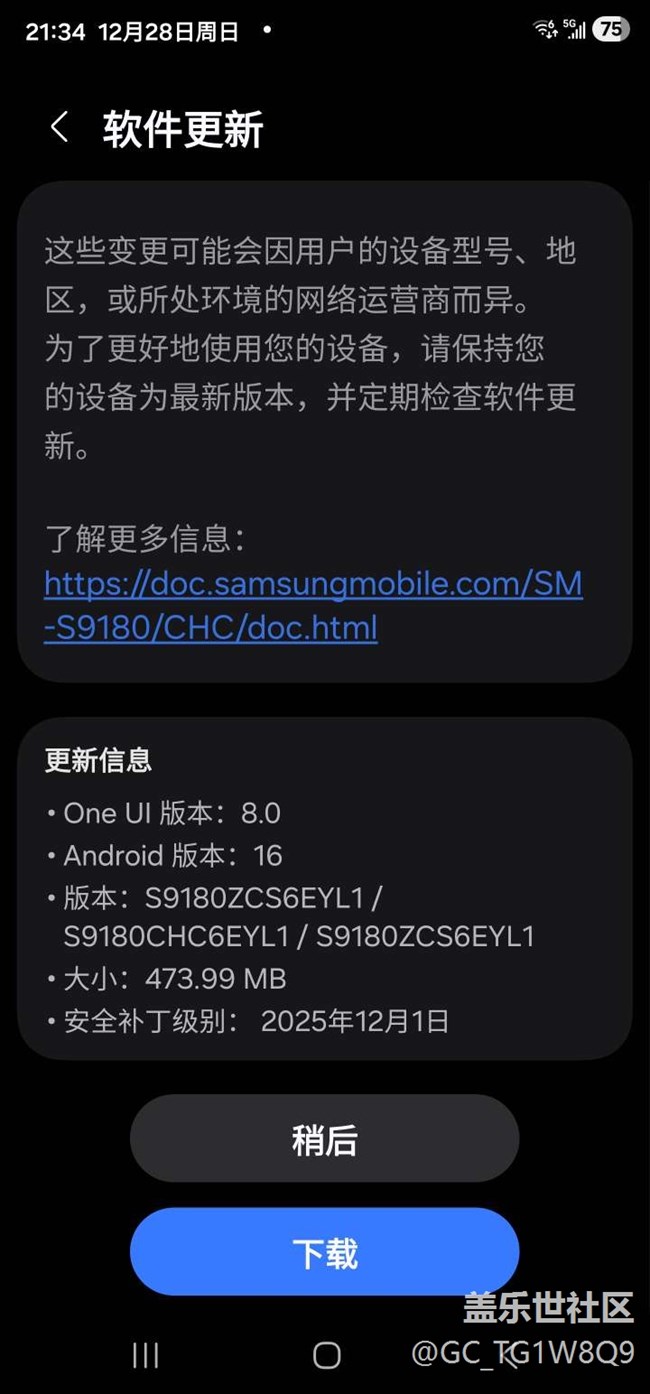Screen dimensions: 650x1394
Task: Go back from the 软件更新 screen
Action: pos(60,128)
